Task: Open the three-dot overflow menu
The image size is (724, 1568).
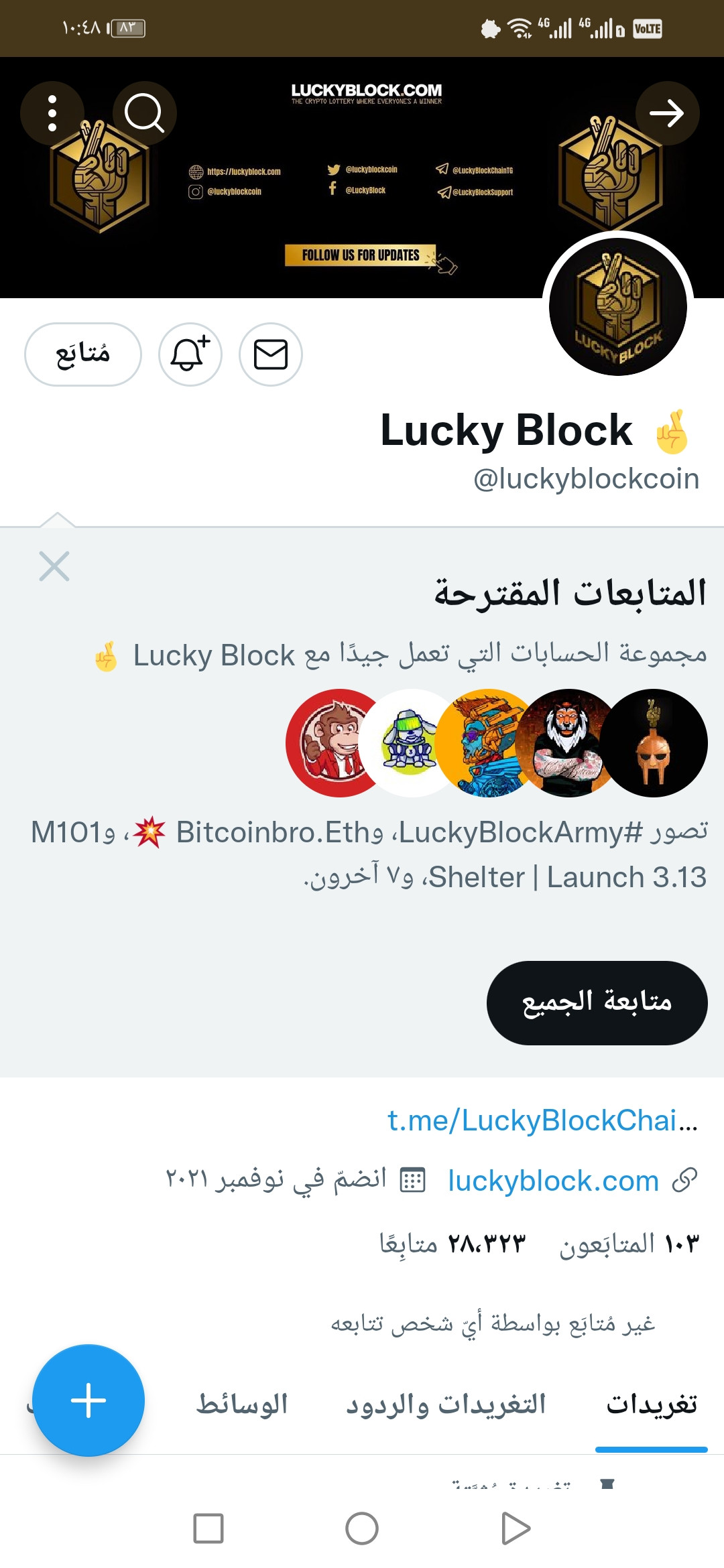Action: (x=52, y=113)
